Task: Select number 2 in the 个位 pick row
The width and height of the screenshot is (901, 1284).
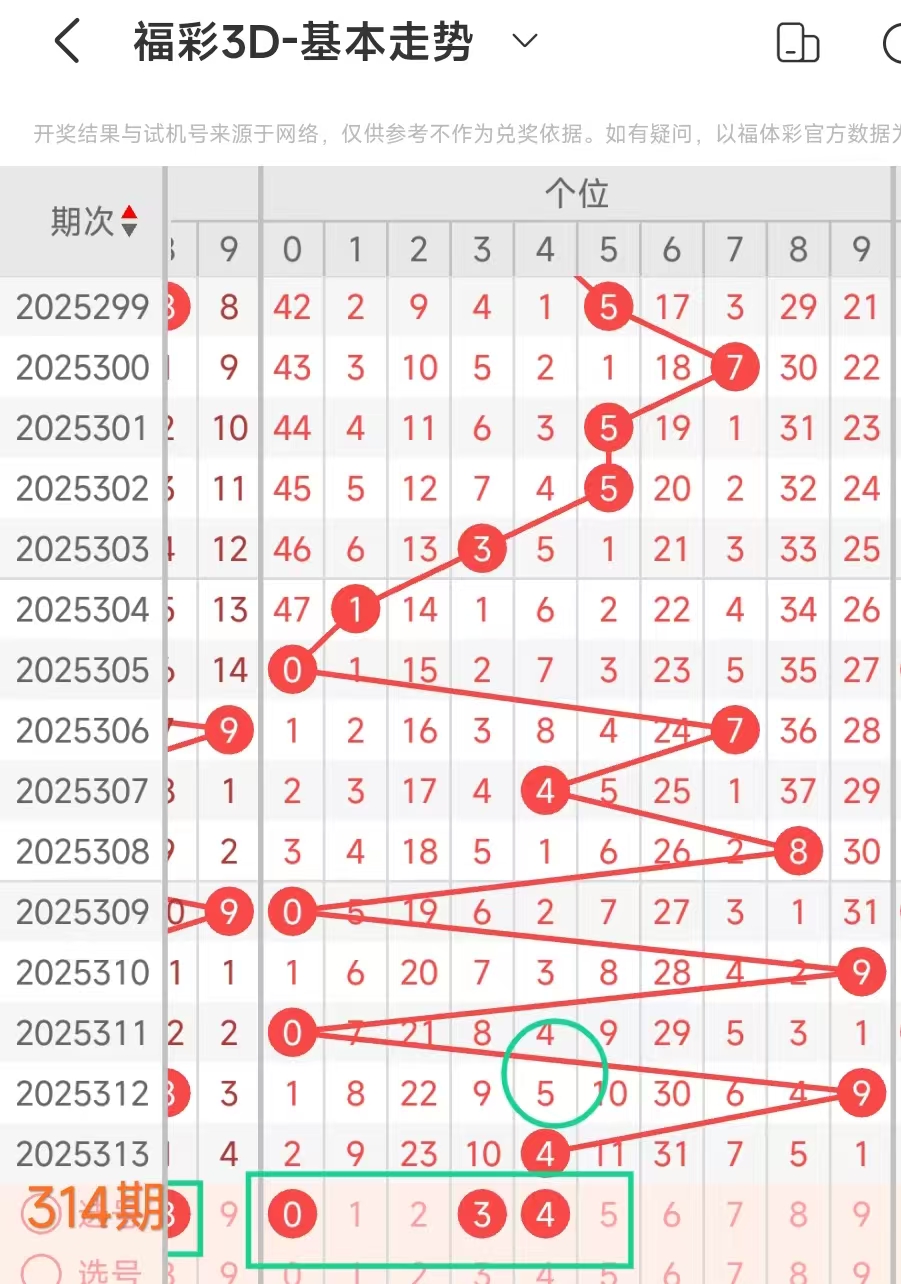Action: (x=418, y=1215)
